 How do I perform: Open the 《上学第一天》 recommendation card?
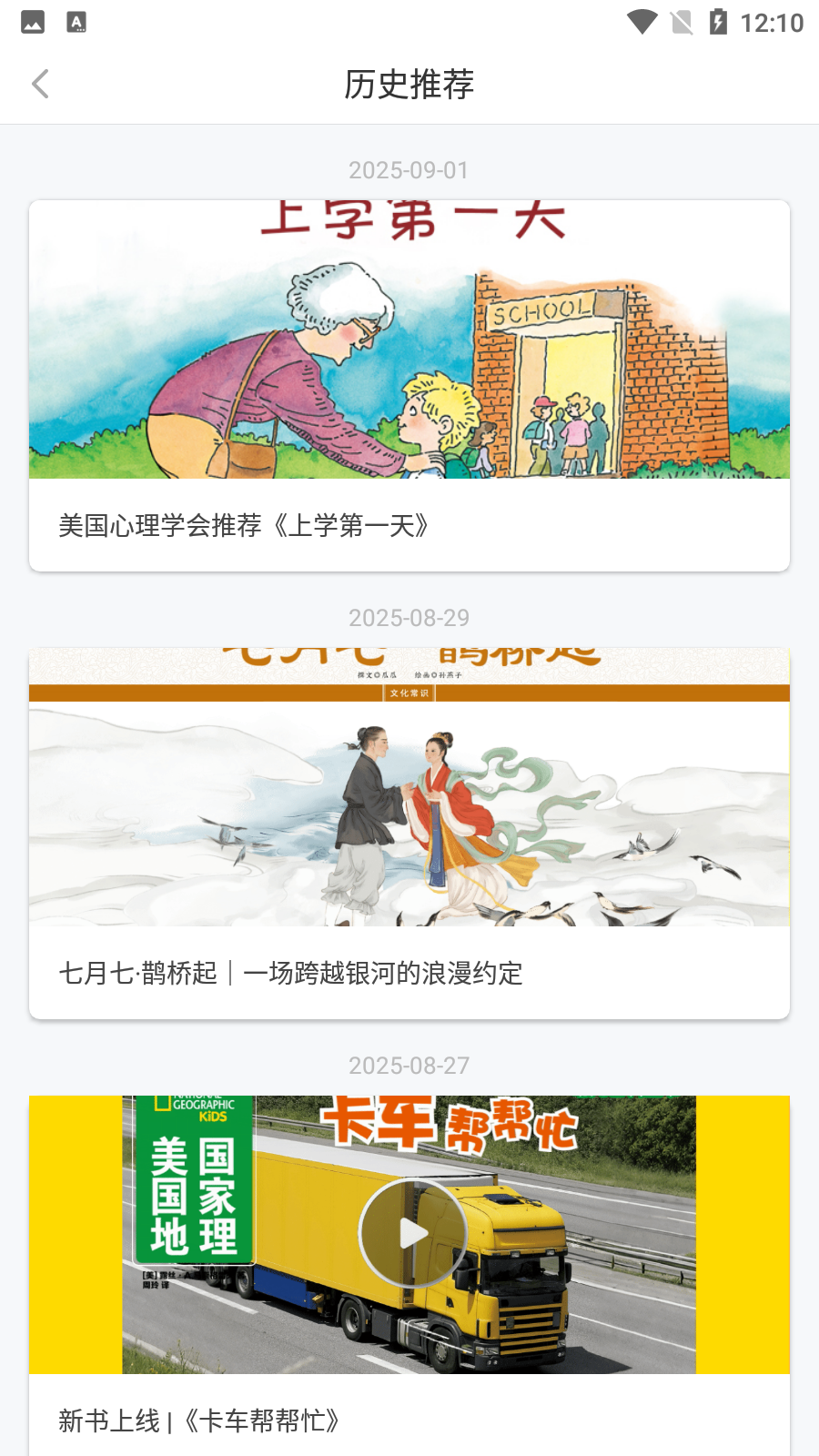click(x=409, y=386)
